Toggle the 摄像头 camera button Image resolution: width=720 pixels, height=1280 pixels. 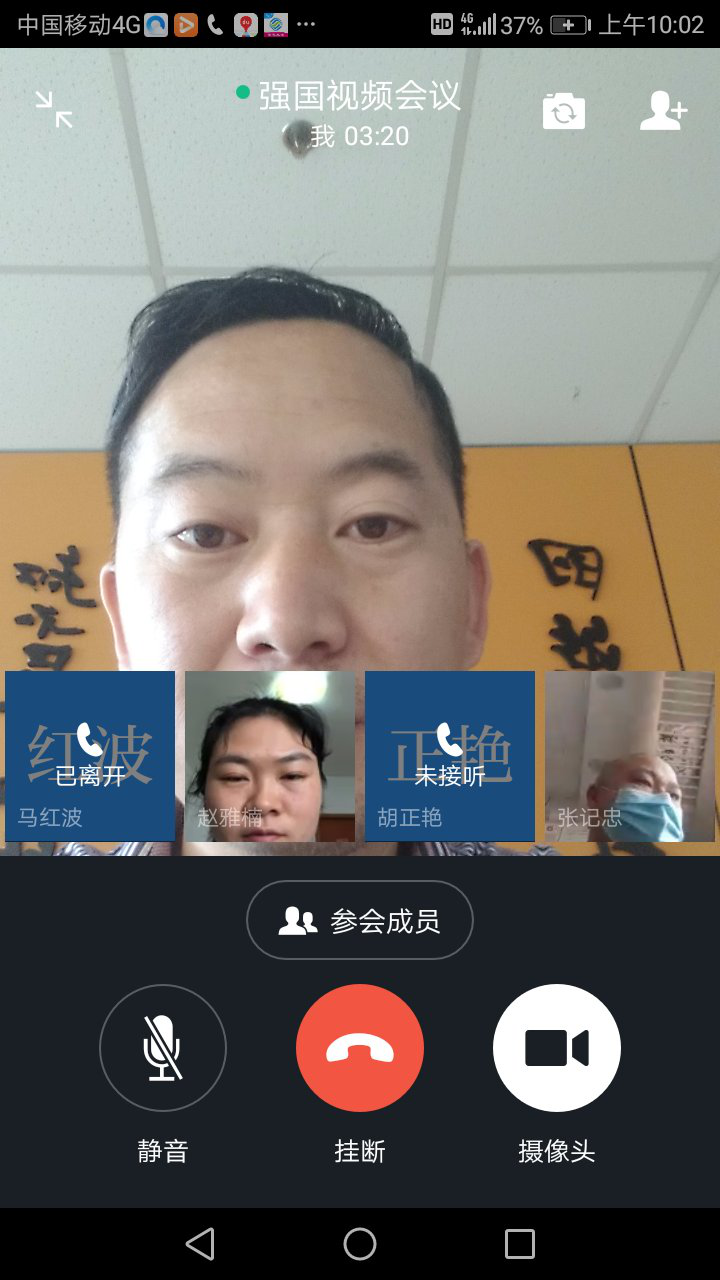point(557,1048)
